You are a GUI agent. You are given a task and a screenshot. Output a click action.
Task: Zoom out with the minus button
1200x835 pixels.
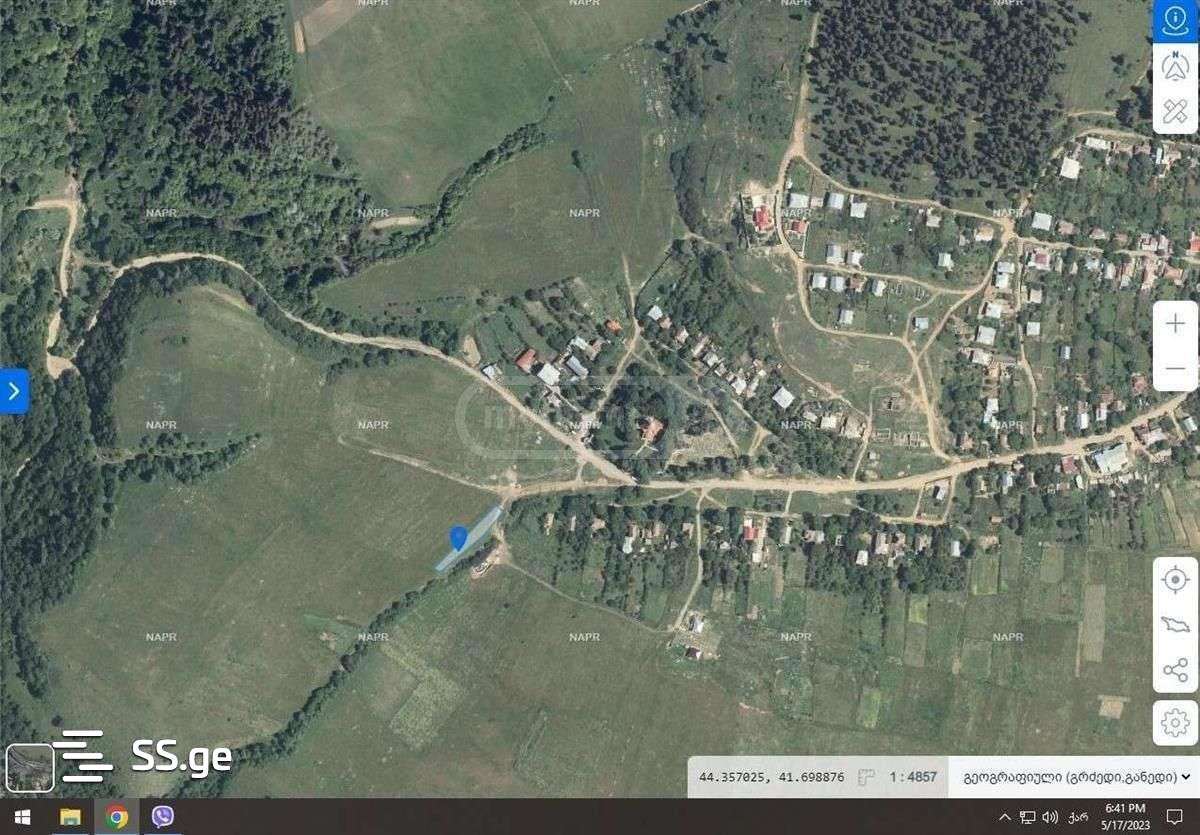click(1175, 368)
